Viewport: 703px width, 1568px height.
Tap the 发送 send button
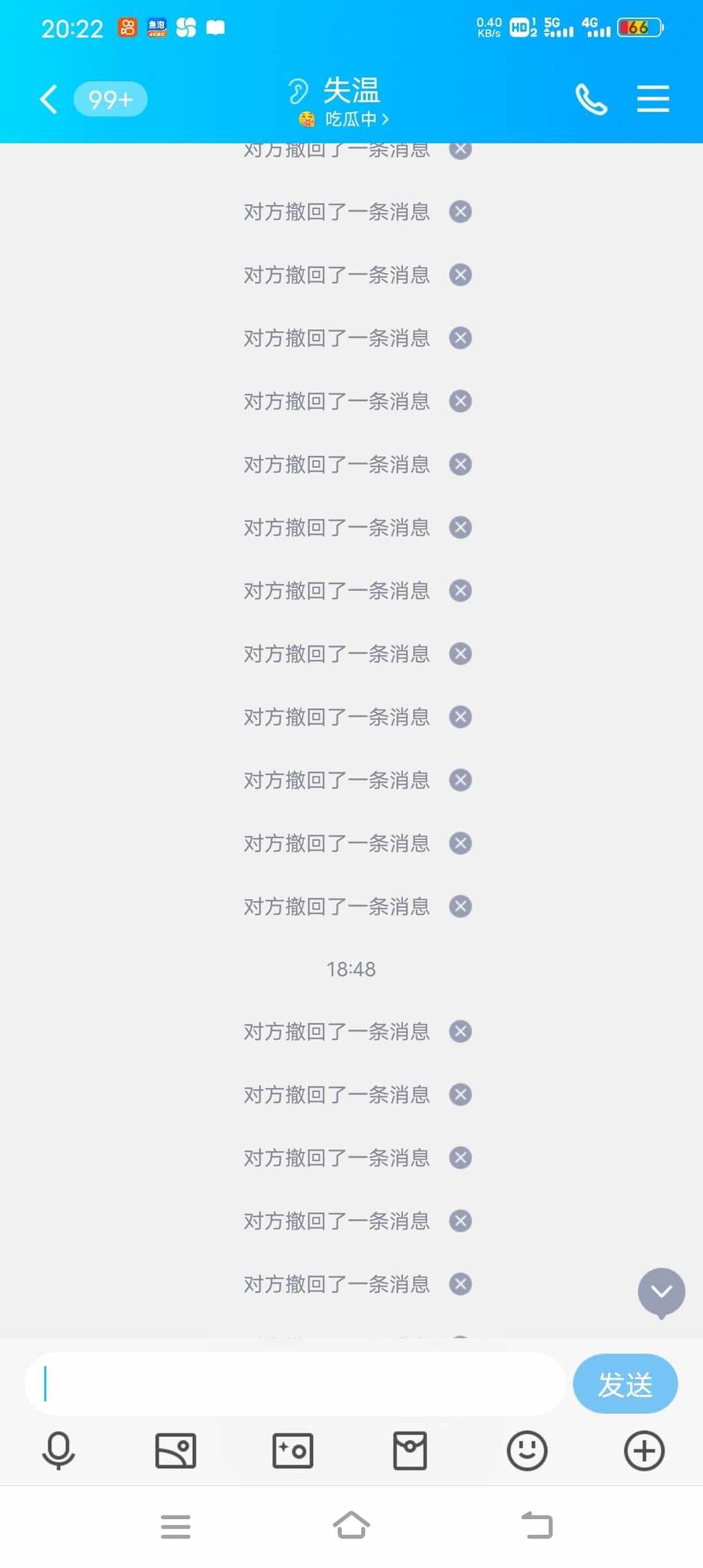click(x=625, y=1384)
